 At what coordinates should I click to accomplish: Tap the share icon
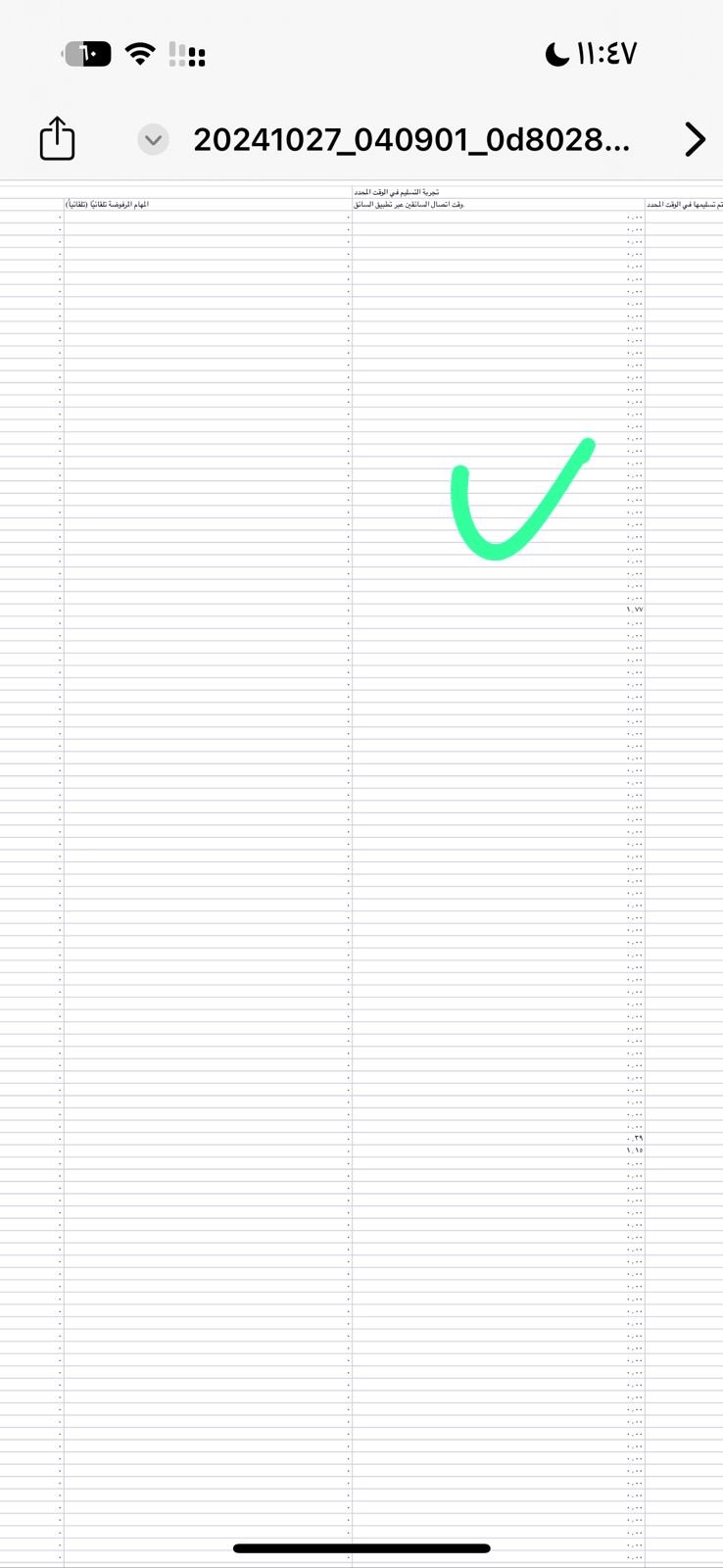pyautogui.click(x=57, y=138)
